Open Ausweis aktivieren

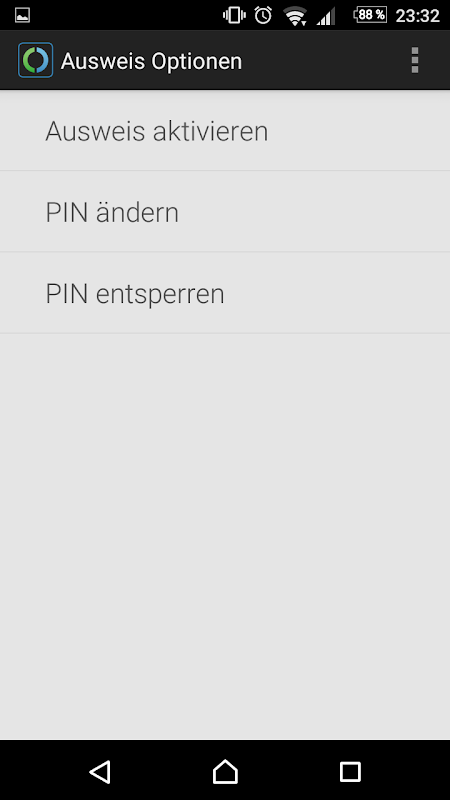[225, 131]
